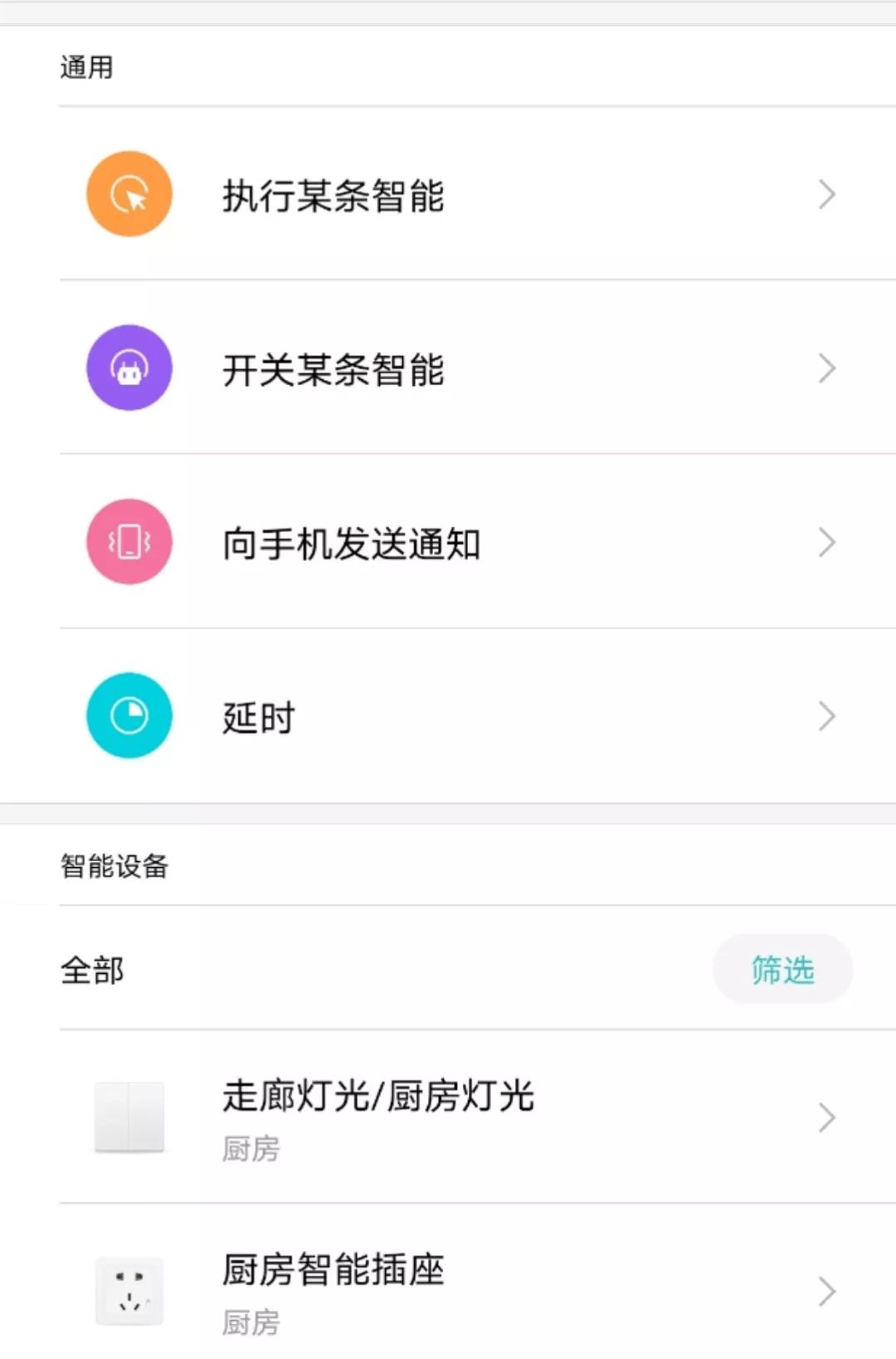This screenshot has width=896, height=1359.
Task: Click the 厨房 room label under 厨房智能插座
Action: tap(251, 1321)
